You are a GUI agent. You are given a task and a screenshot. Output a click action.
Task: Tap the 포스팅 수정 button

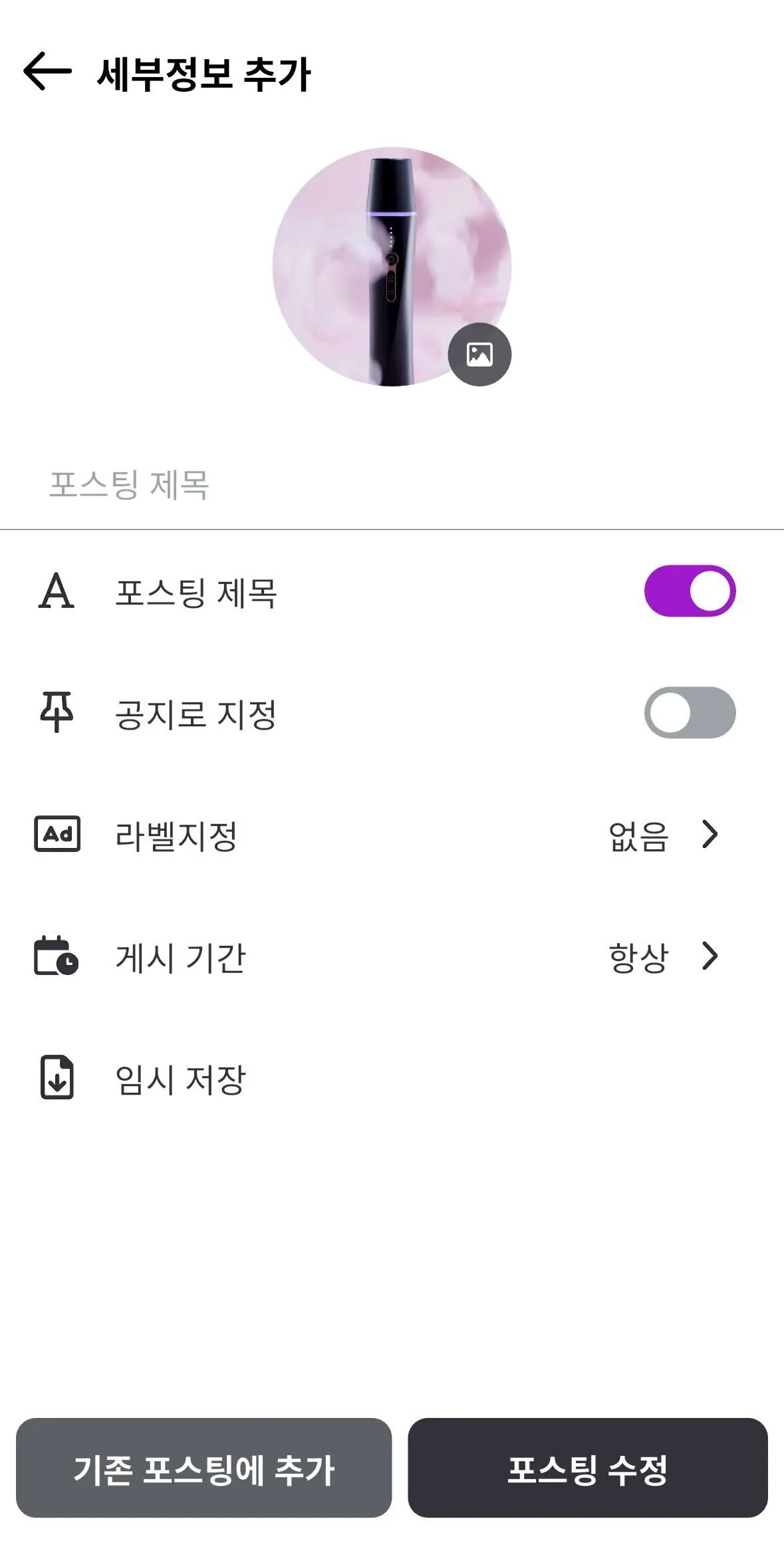click(588, 1468)
